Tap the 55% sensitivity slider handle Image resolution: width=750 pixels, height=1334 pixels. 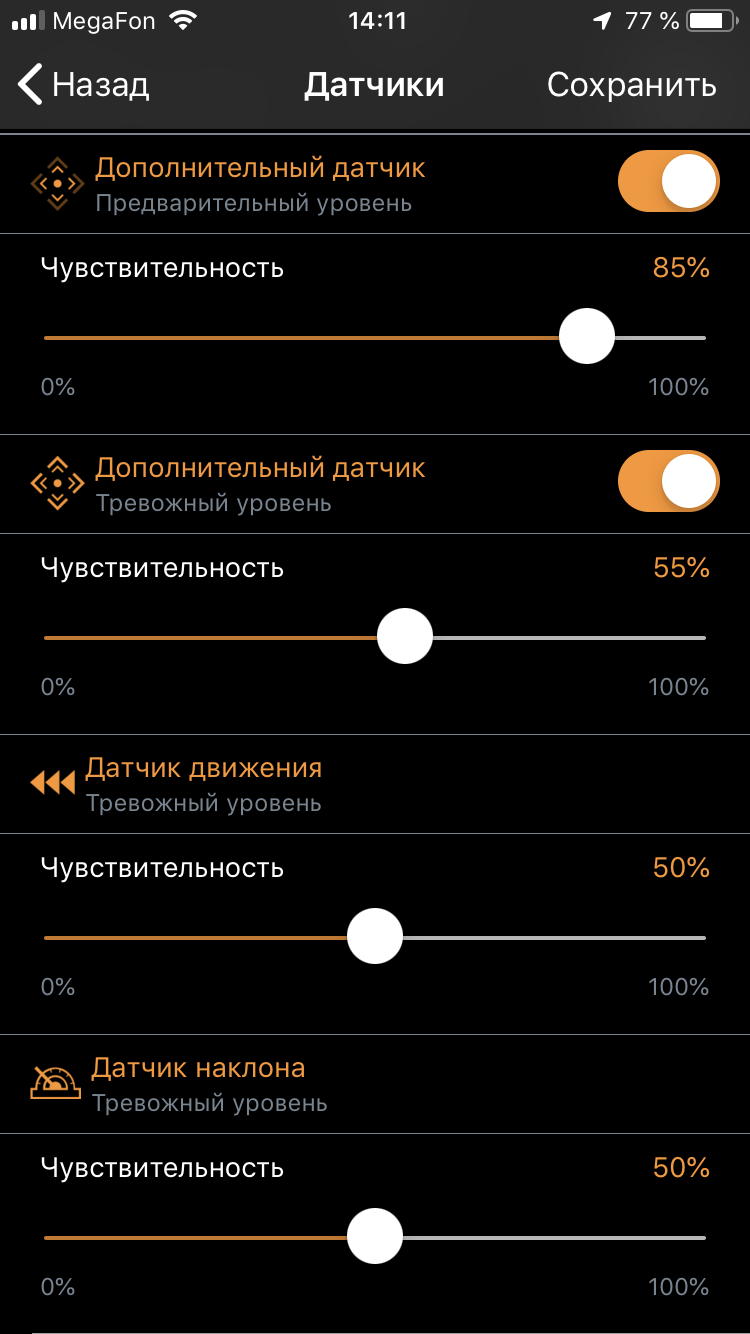405,637
